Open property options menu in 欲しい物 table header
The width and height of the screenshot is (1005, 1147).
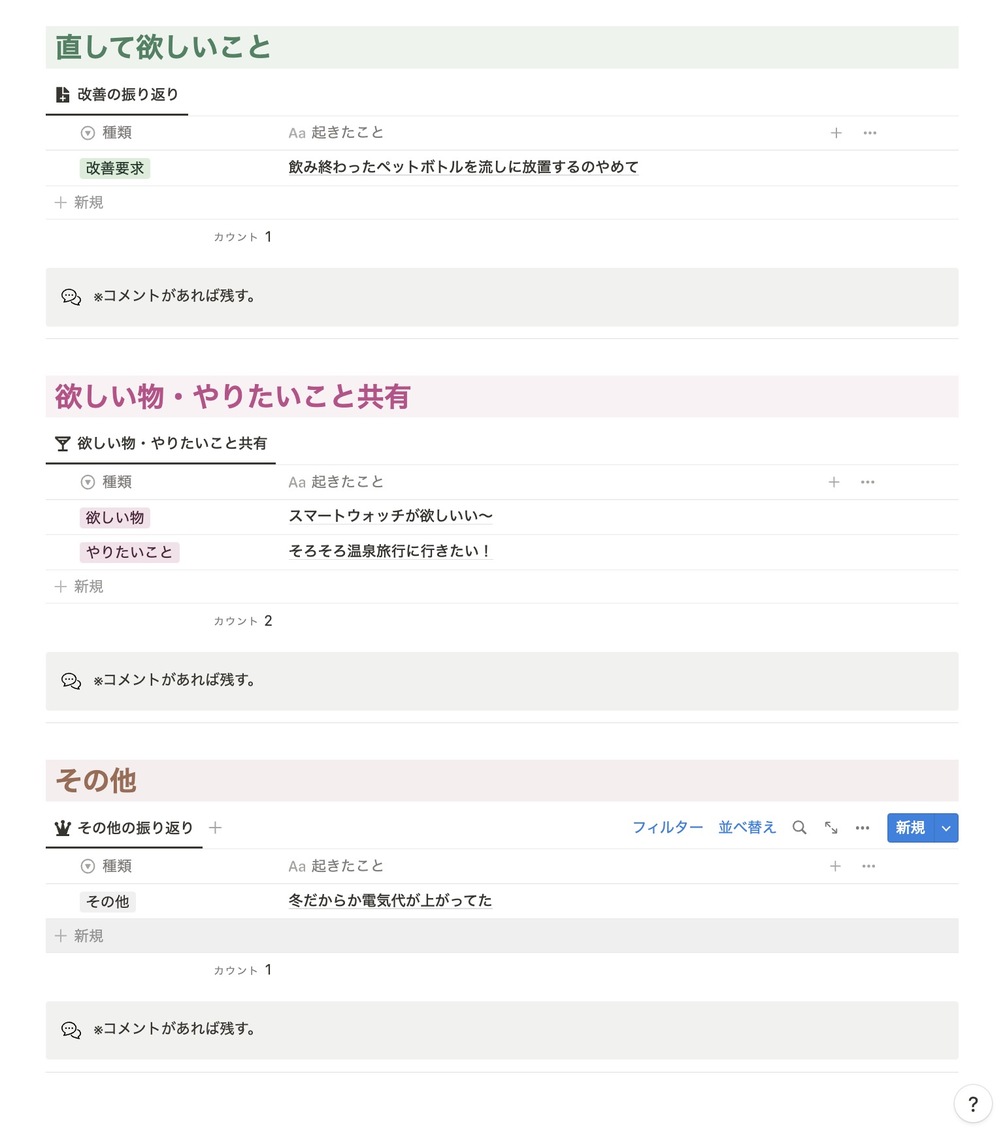867,482
